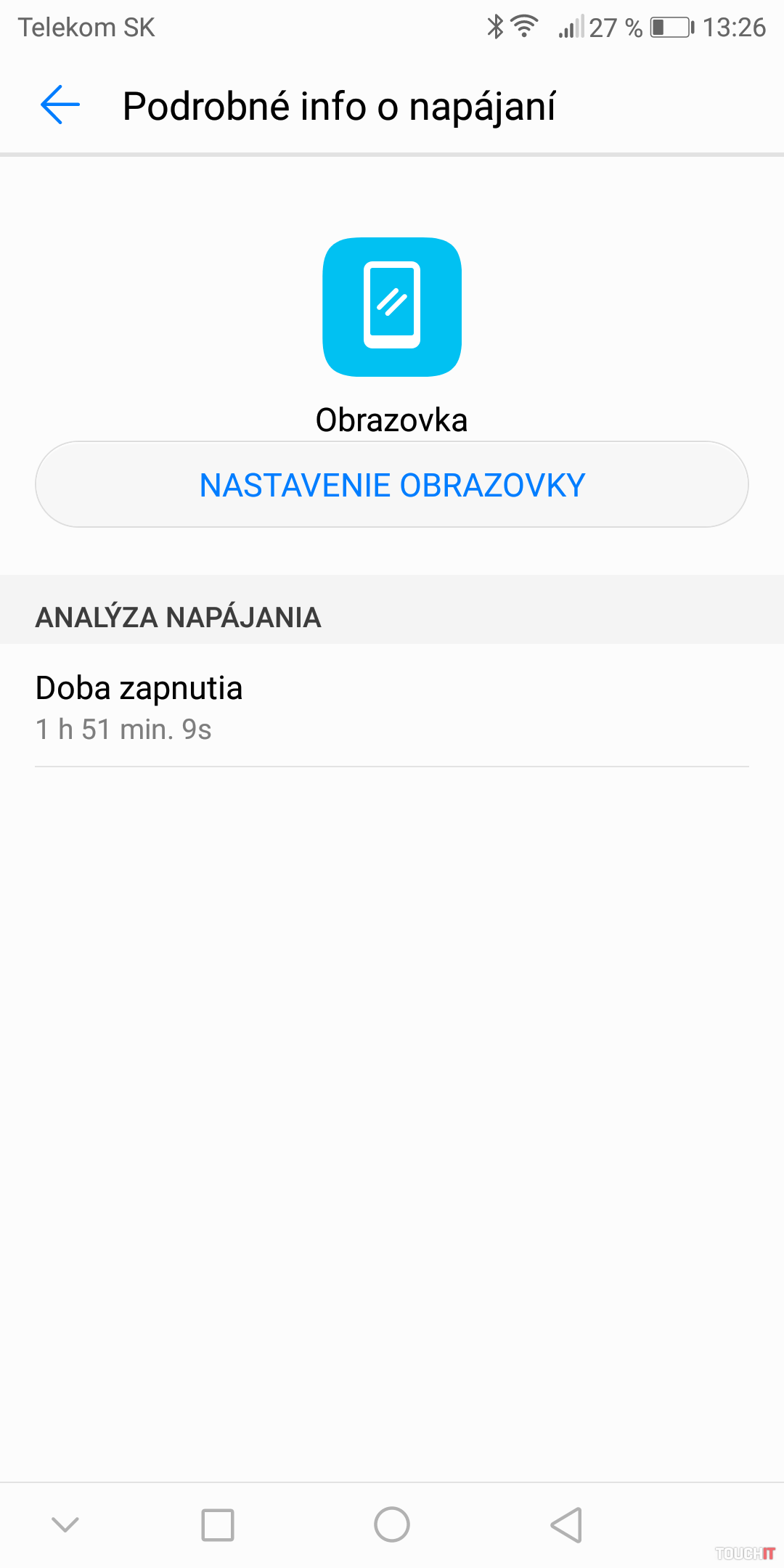Go to the home screen
Image resolution: width=784 pixels, height=1568 pixels.
pos(392,1524)
